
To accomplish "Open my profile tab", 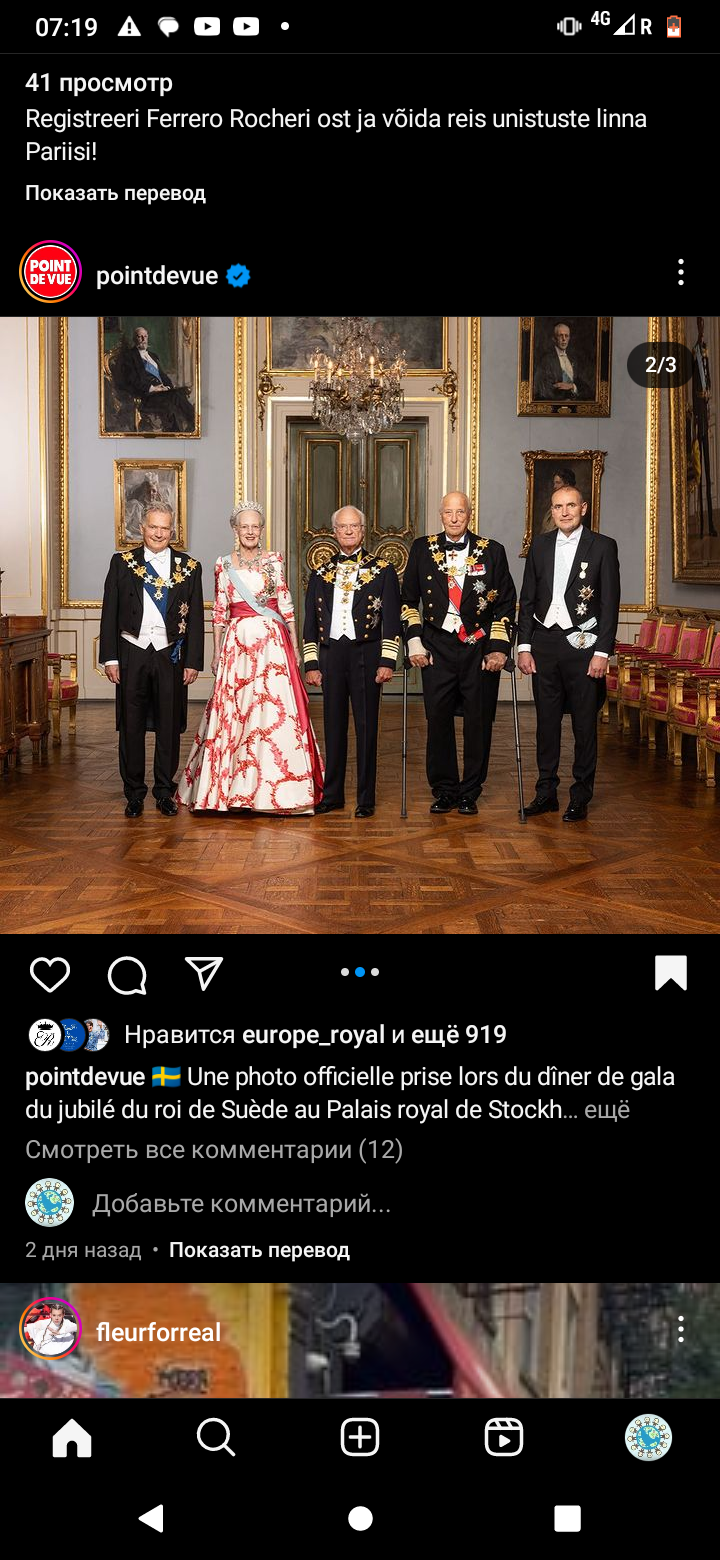I will (648, 1439).
